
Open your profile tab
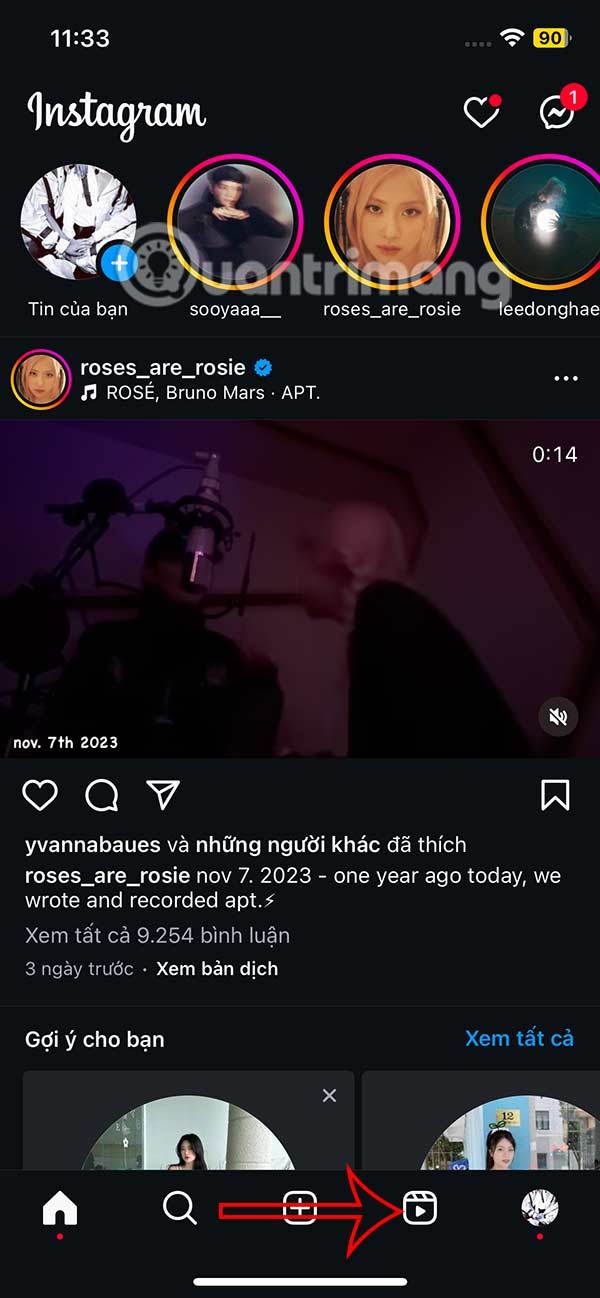(x=540, y=1208)
